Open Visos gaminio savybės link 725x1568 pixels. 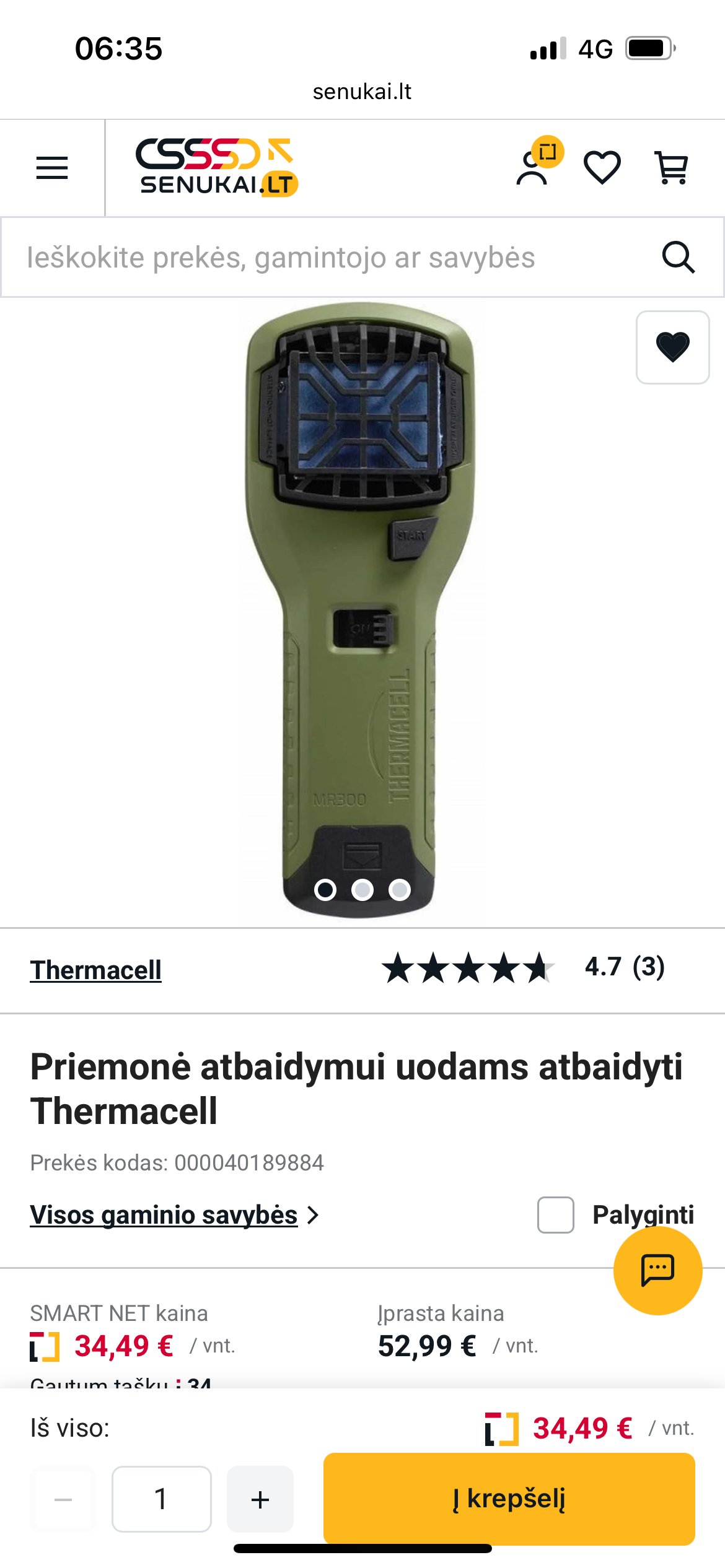tap(174, 1214)
